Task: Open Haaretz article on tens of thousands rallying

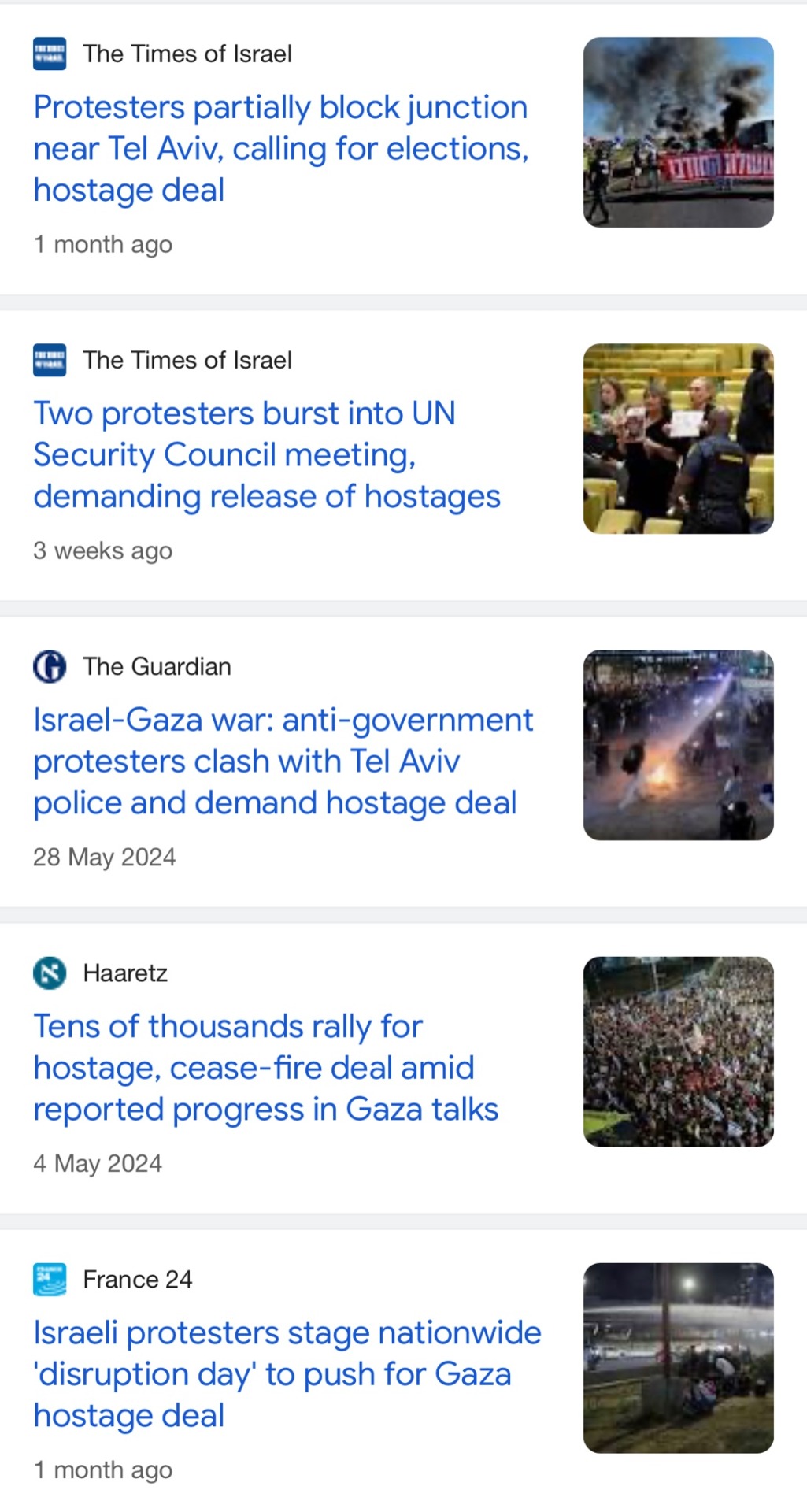Action: click(x=265, y=1067)
